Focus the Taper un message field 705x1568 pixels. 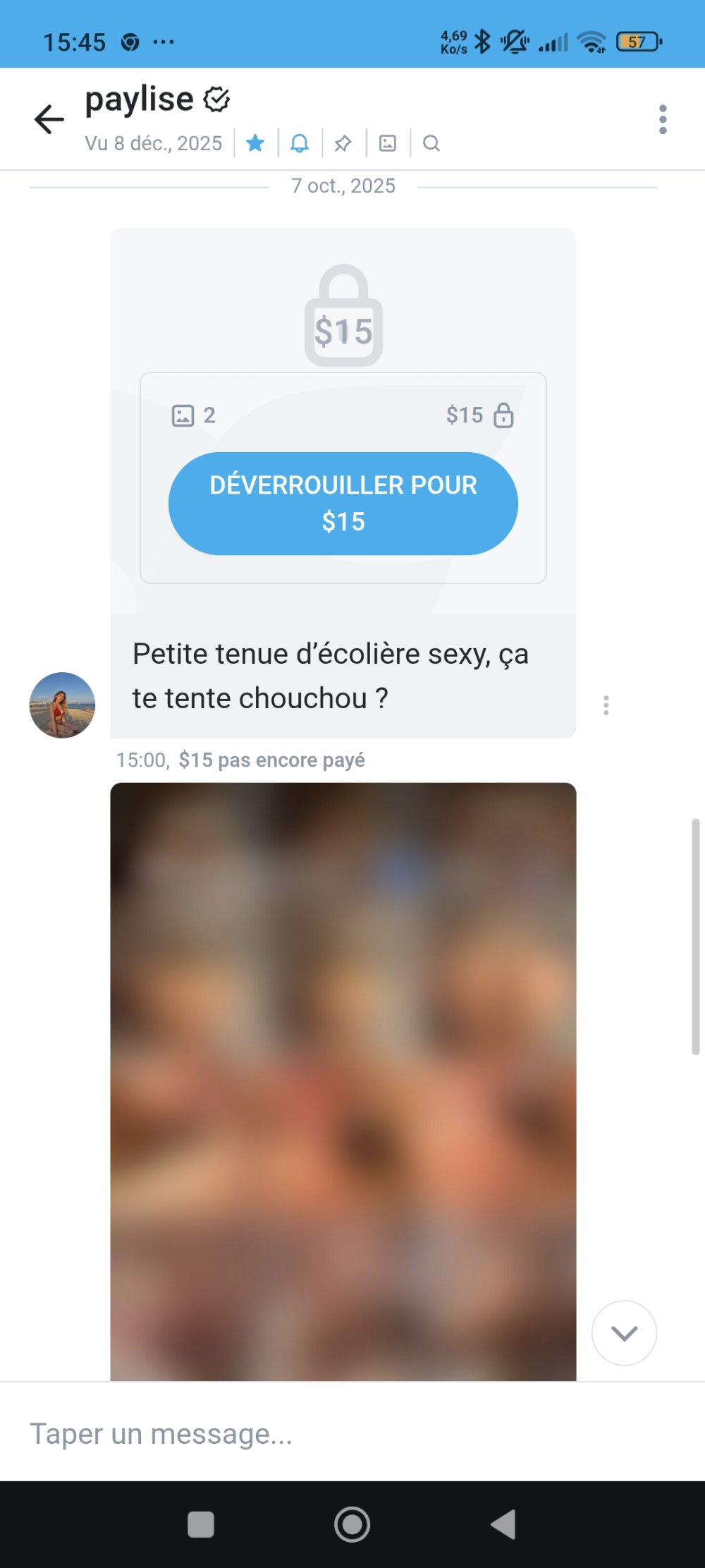pos(338,1434)
